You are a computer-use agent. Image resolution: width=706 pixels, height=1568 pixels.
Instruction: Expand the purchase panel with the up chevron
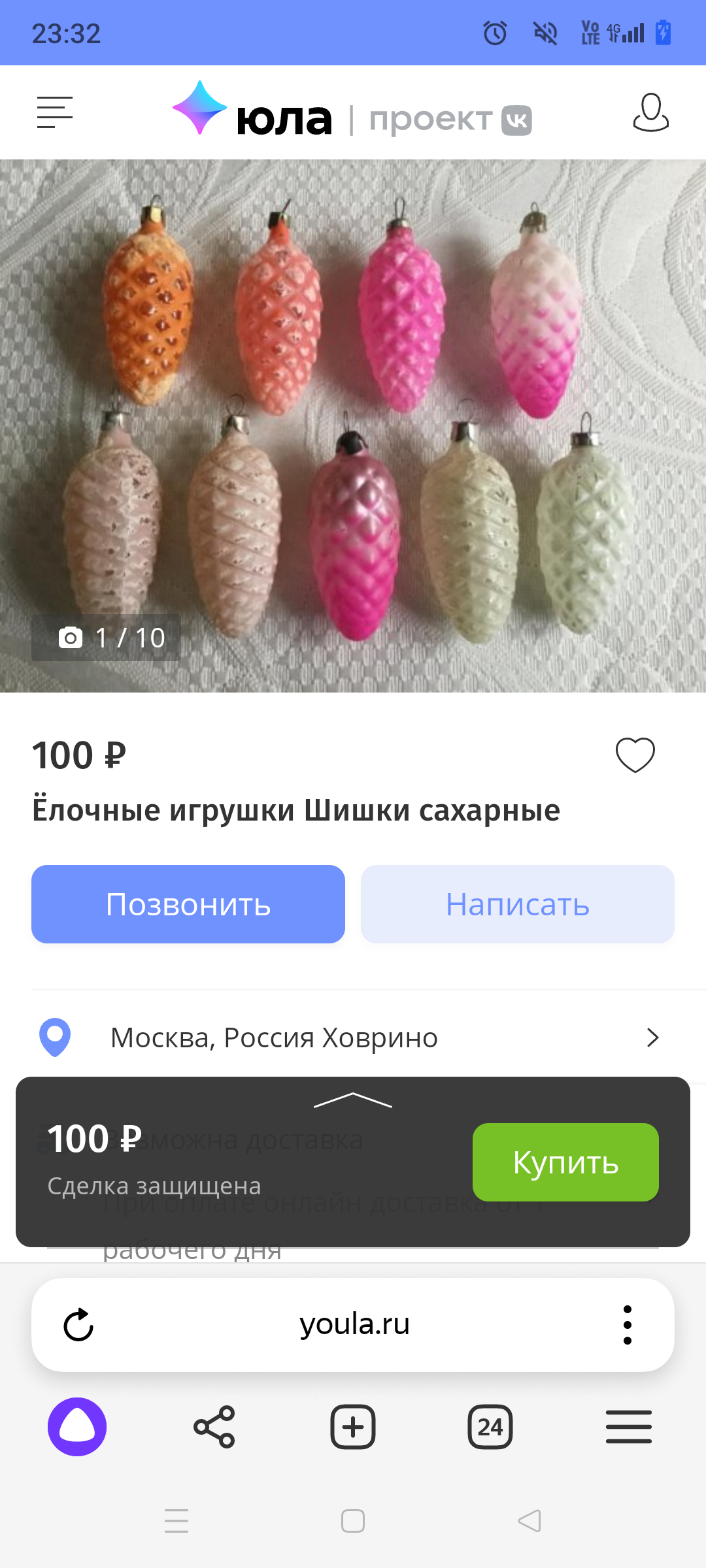(353, 1100)
